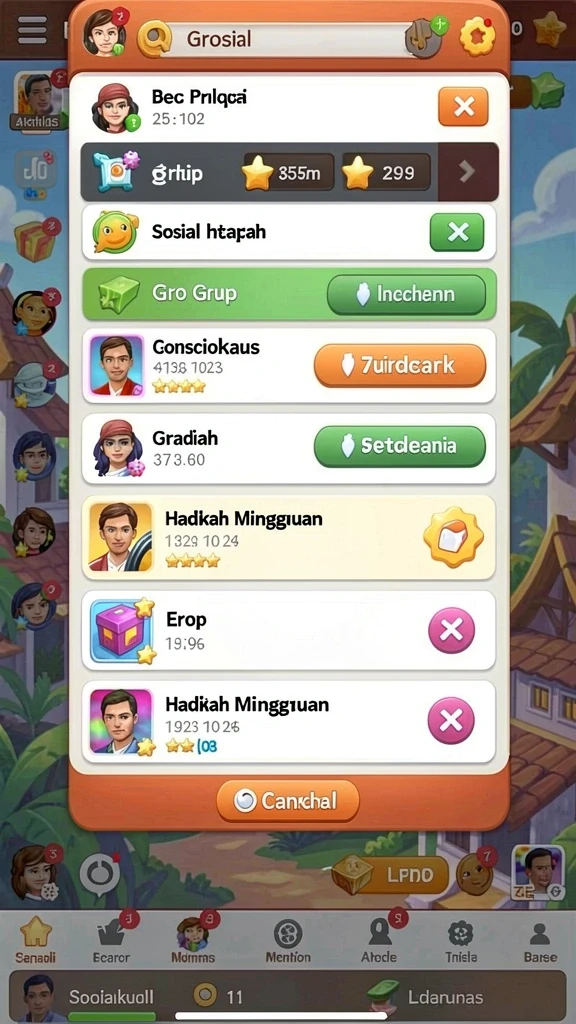Viewport: 576px width, 1024px height.
Task: Switch to the Senaoli tab
Action: point(36,939)
